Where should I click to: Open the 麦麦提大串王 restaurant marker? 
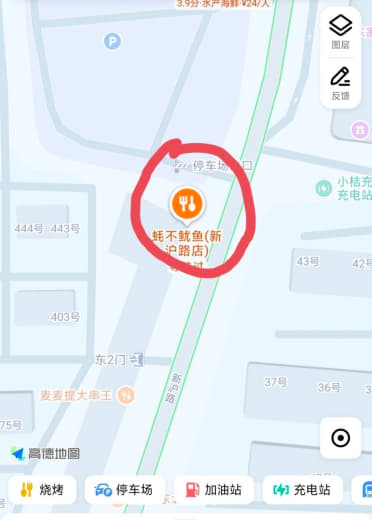126,396
